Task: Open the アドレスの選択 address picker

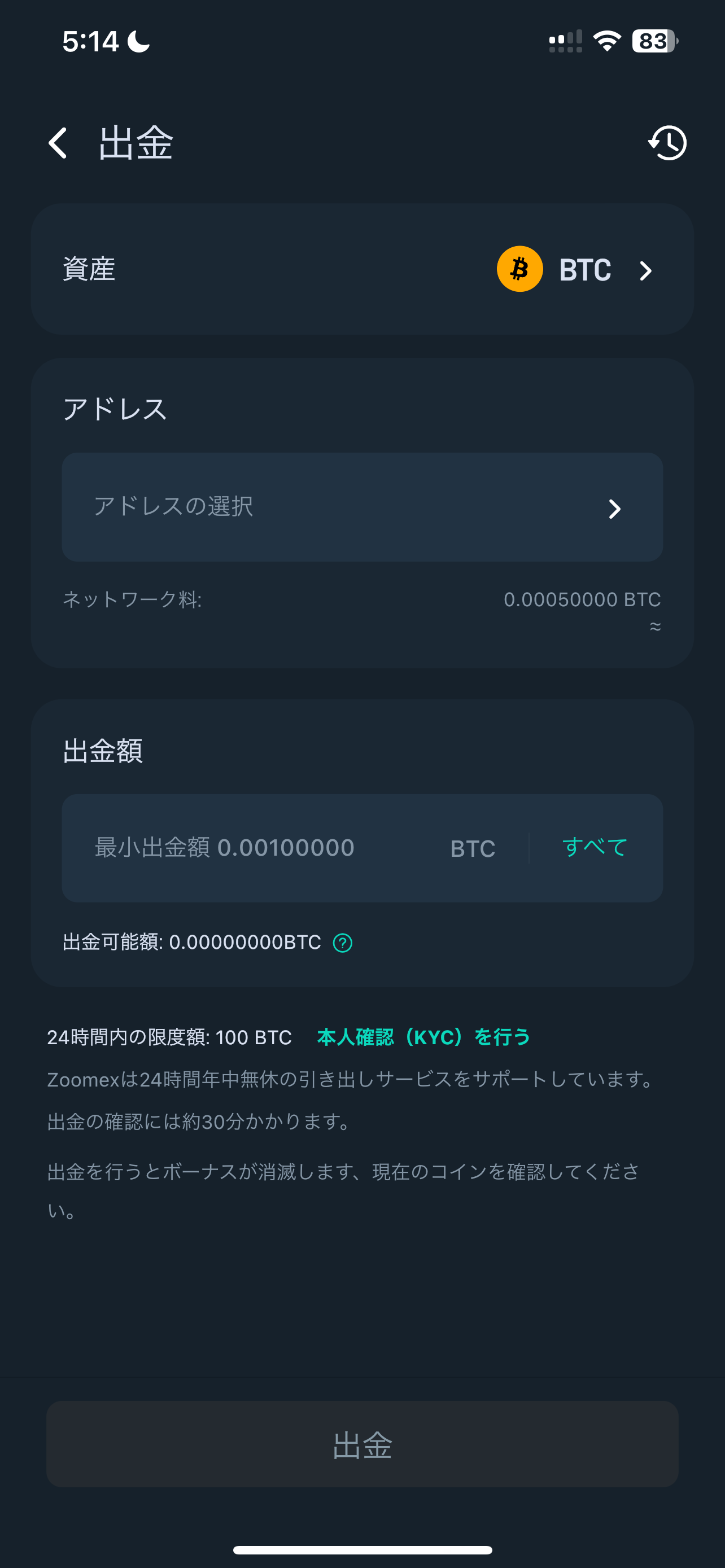Action: [x=362, y=506]
